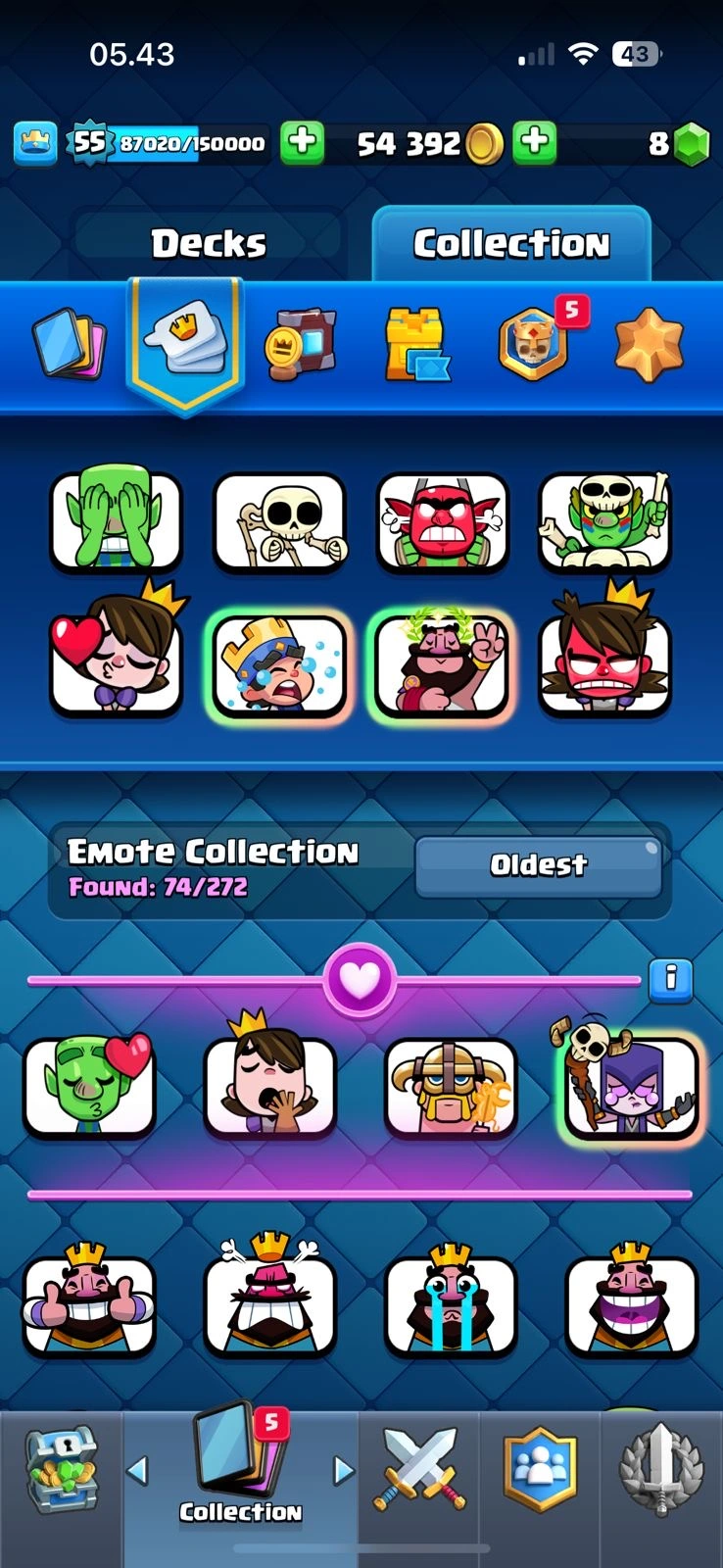Select the goblin facepalm emote in deck
This screenshot has width=723, height=1568.
pyautogui.click(x=116, y=520)
